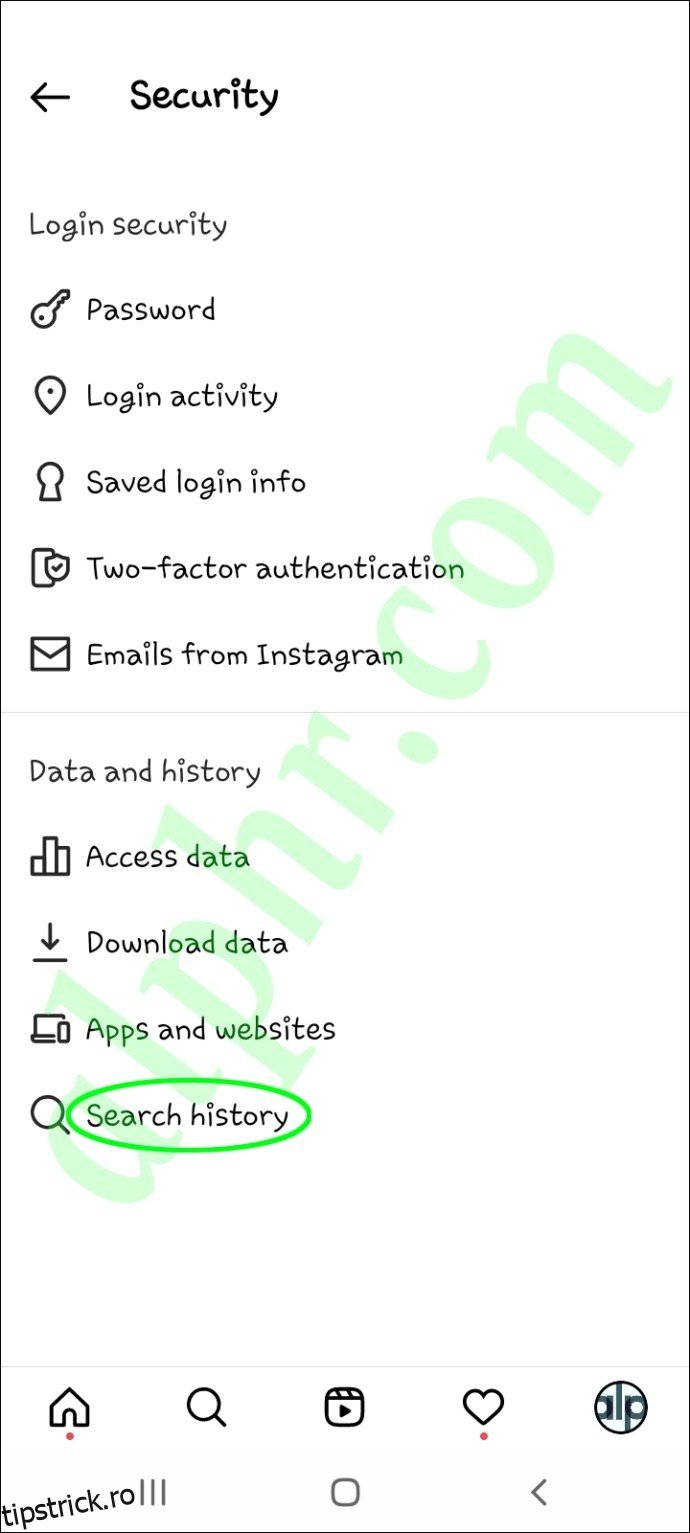Open the profile tab avatar

(620, 1408)
